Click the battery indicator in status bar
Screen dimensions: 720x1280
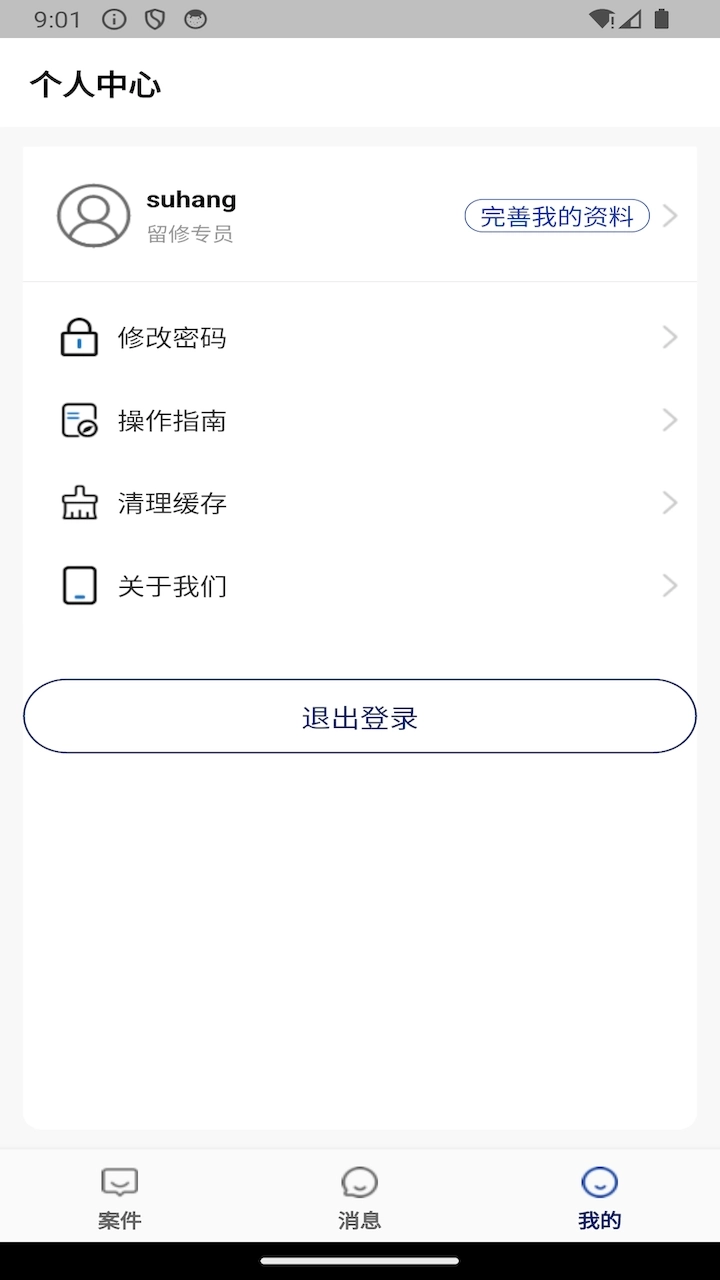click(x=659, y=19)
